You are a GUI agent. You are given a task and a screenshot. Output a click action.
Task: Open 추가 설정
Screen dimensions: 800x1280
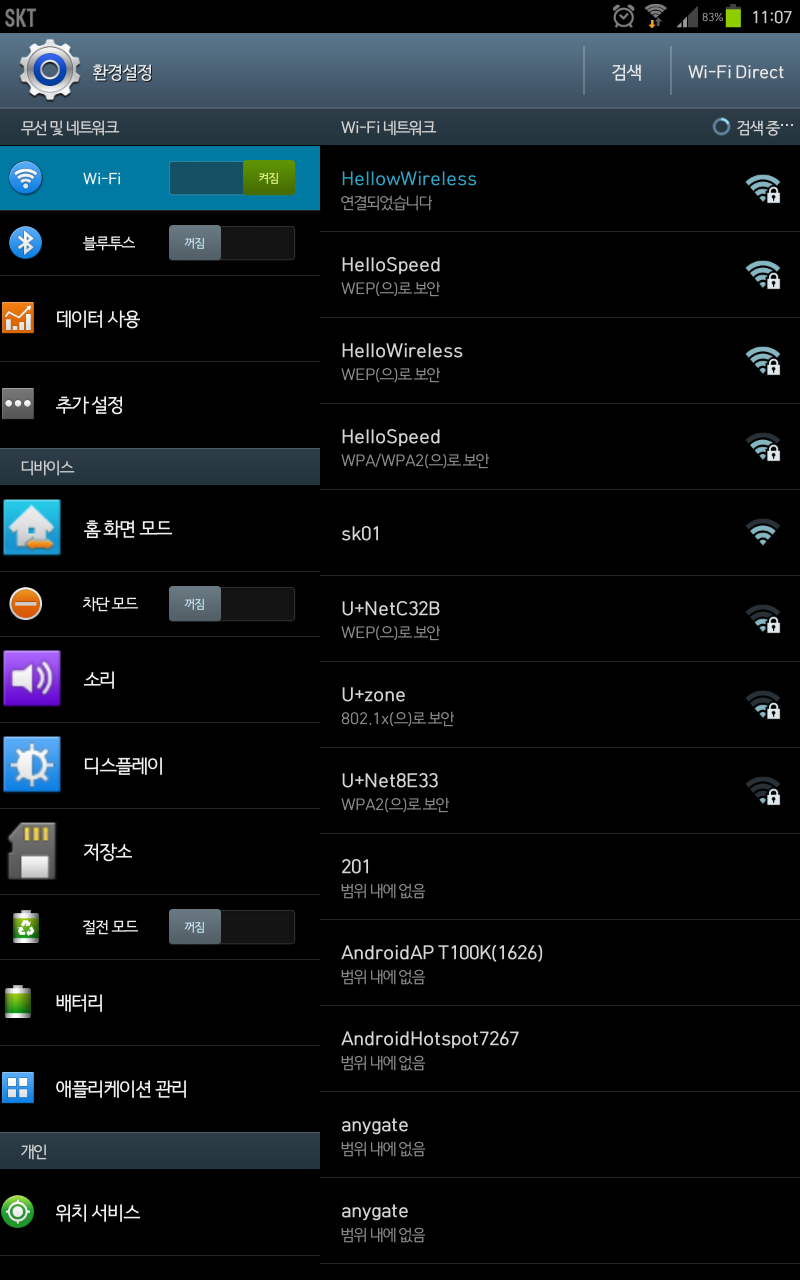click(160, 405)
